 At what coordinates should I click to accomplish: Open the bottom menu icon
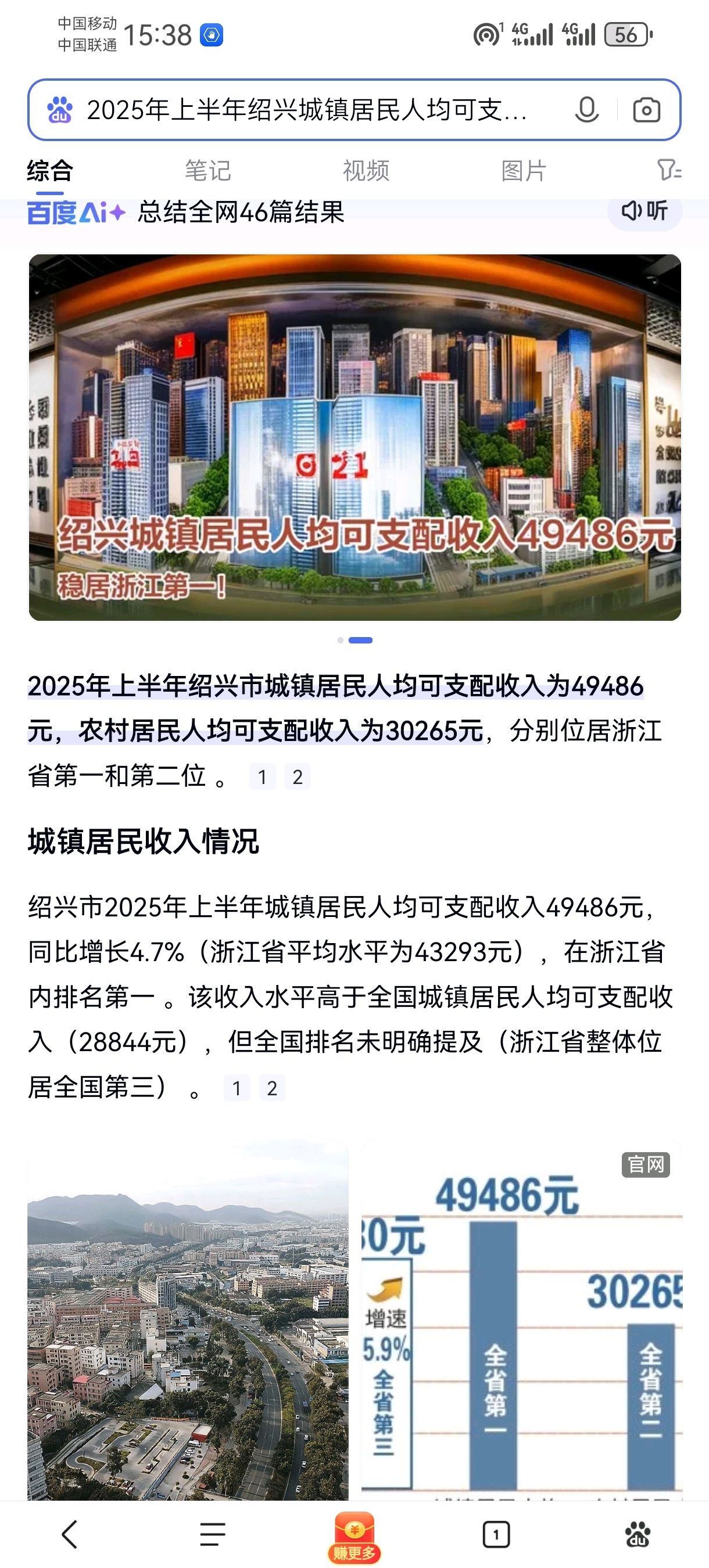point(213,1534)
